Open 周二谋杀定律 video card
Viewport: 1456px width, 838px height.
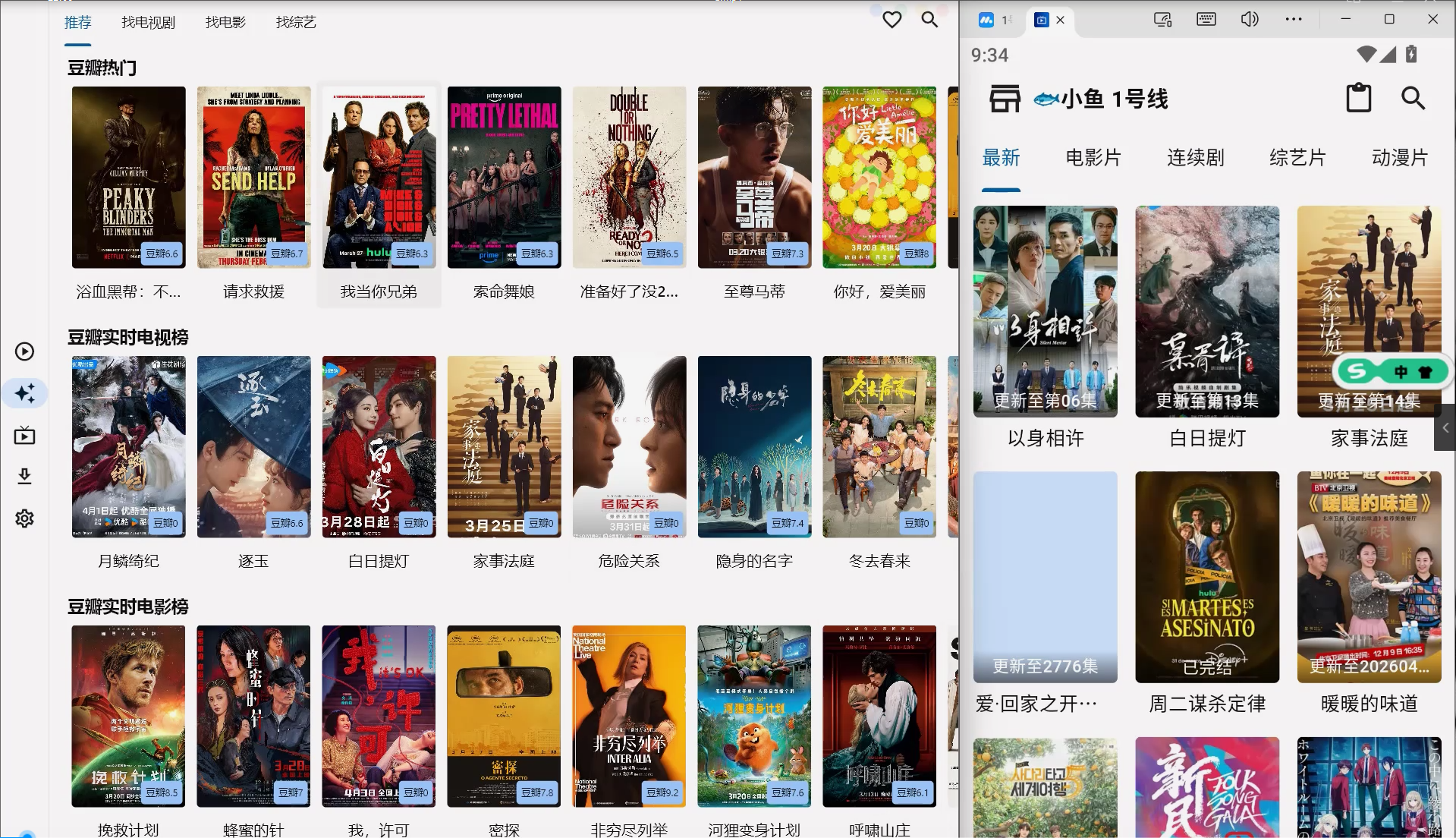click(x=1206, y=577)
